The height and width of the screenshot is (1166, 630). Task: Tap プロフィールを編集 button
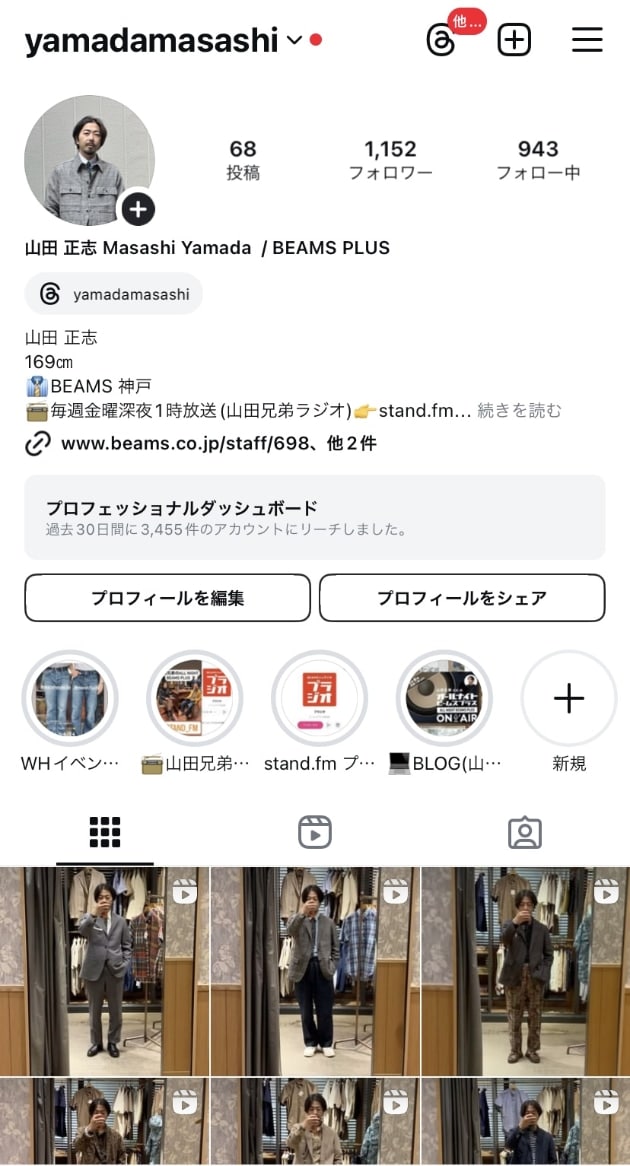click(x=167, y=598)
